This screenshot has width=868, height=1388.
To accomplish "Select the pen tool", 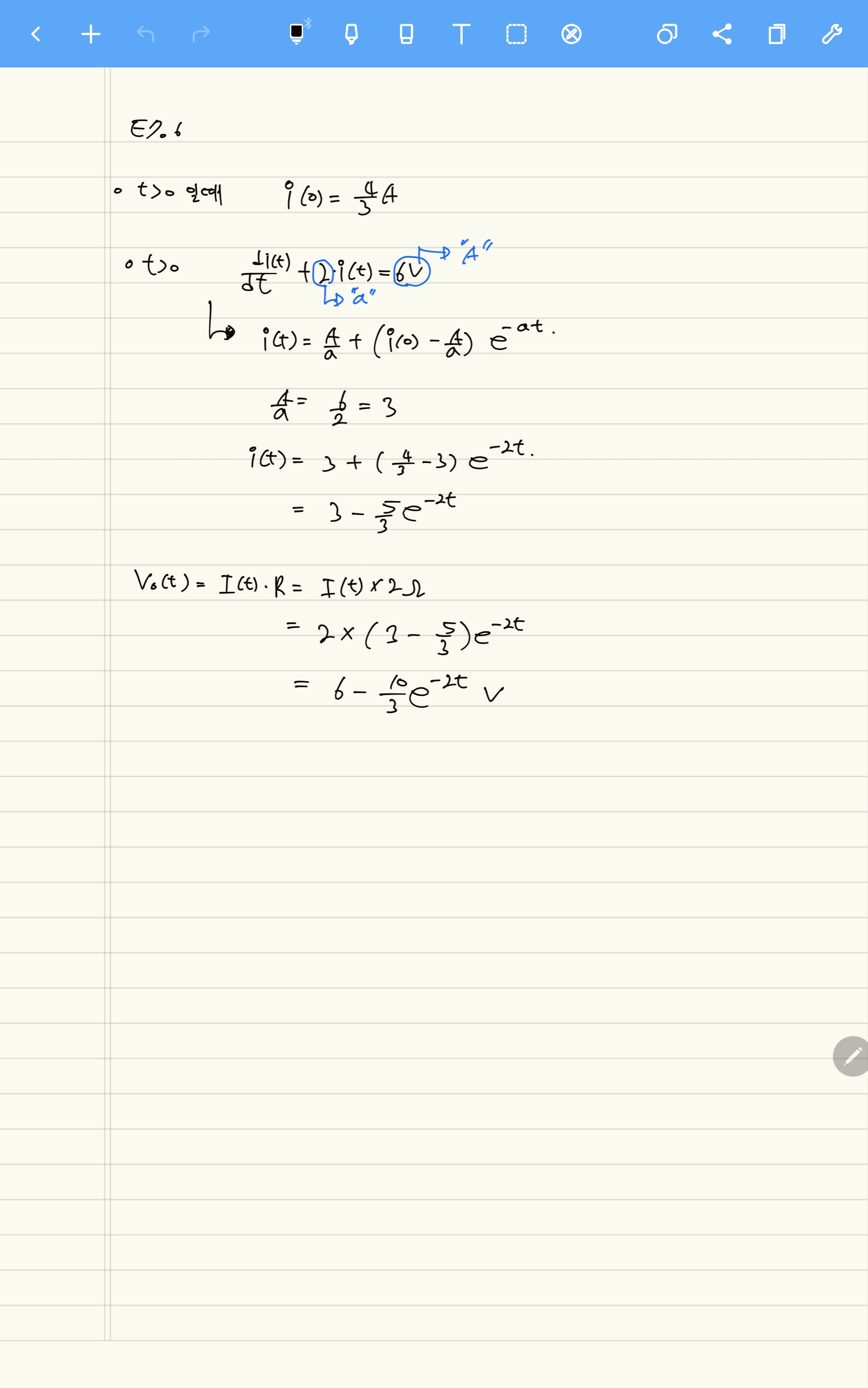I will tap(297, 34).
